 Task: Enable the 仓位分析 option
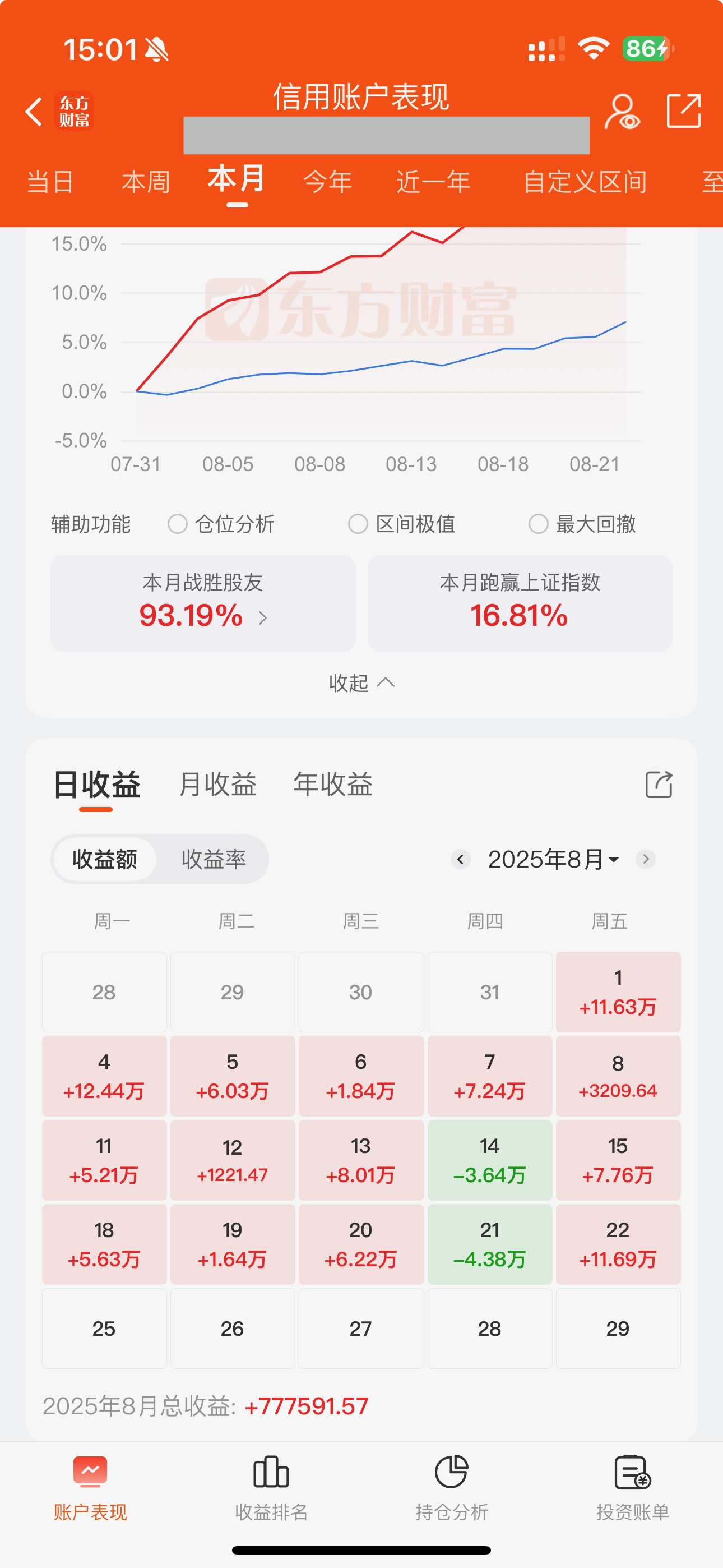click(221, 523)
